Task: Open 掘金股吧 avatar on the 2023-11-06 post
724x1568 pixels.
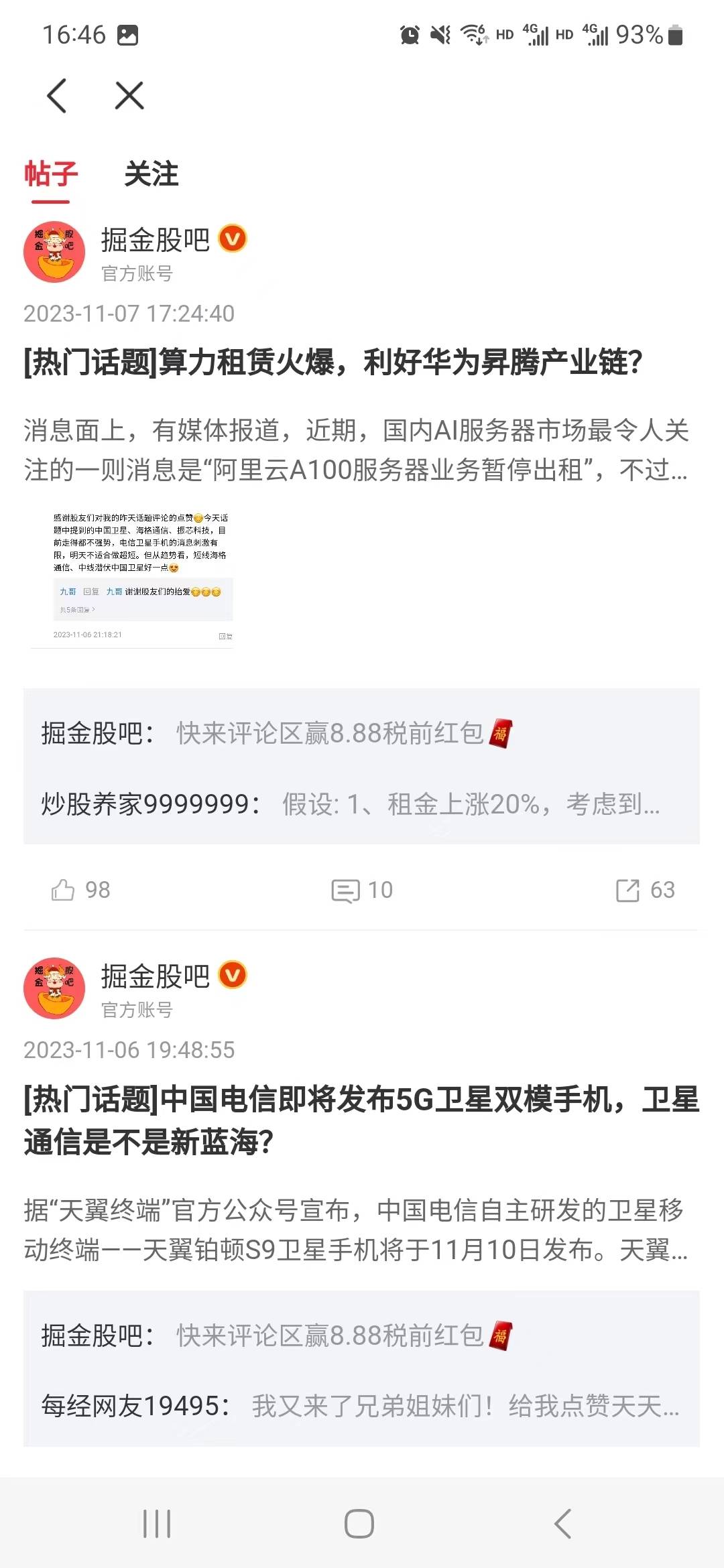Action: (54, 988)
